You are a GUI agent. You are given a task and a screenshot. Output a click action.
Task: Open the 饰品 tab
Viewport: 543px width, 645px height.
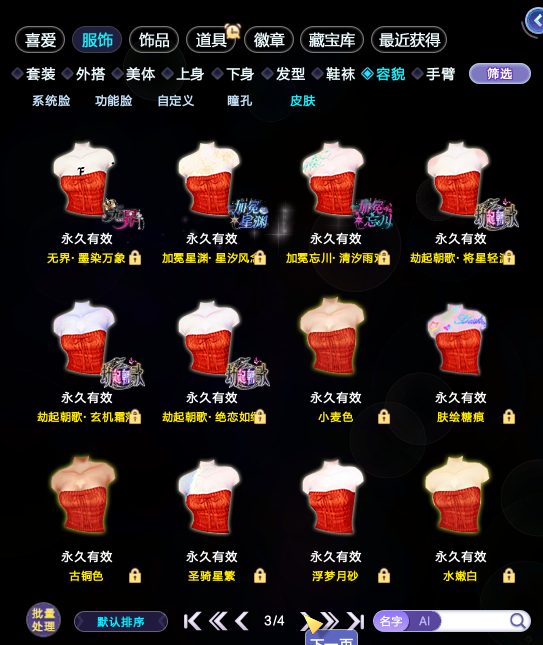pos(154,40)
